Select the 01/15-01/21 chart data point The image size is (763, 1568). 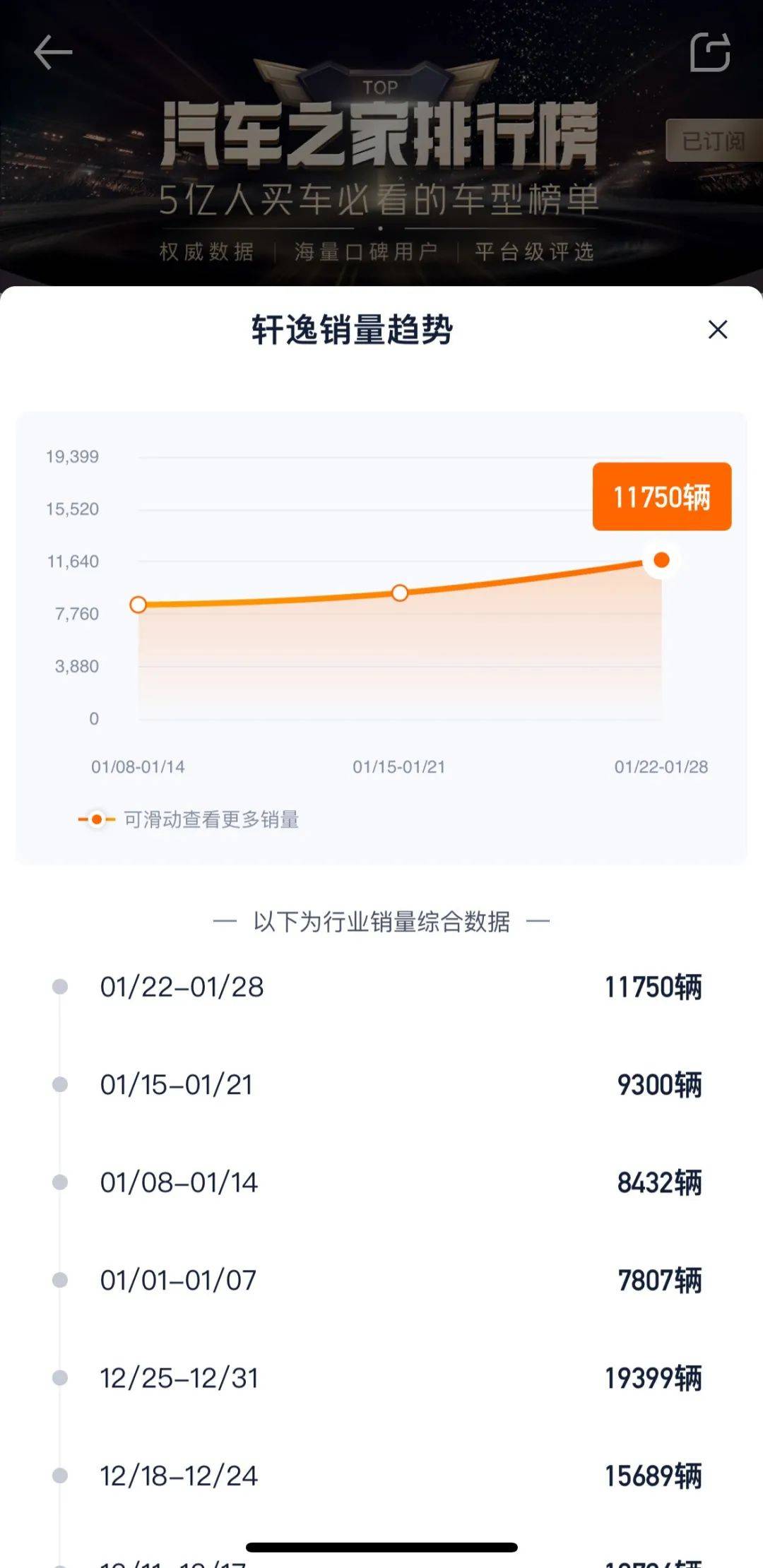click(400, 593)
